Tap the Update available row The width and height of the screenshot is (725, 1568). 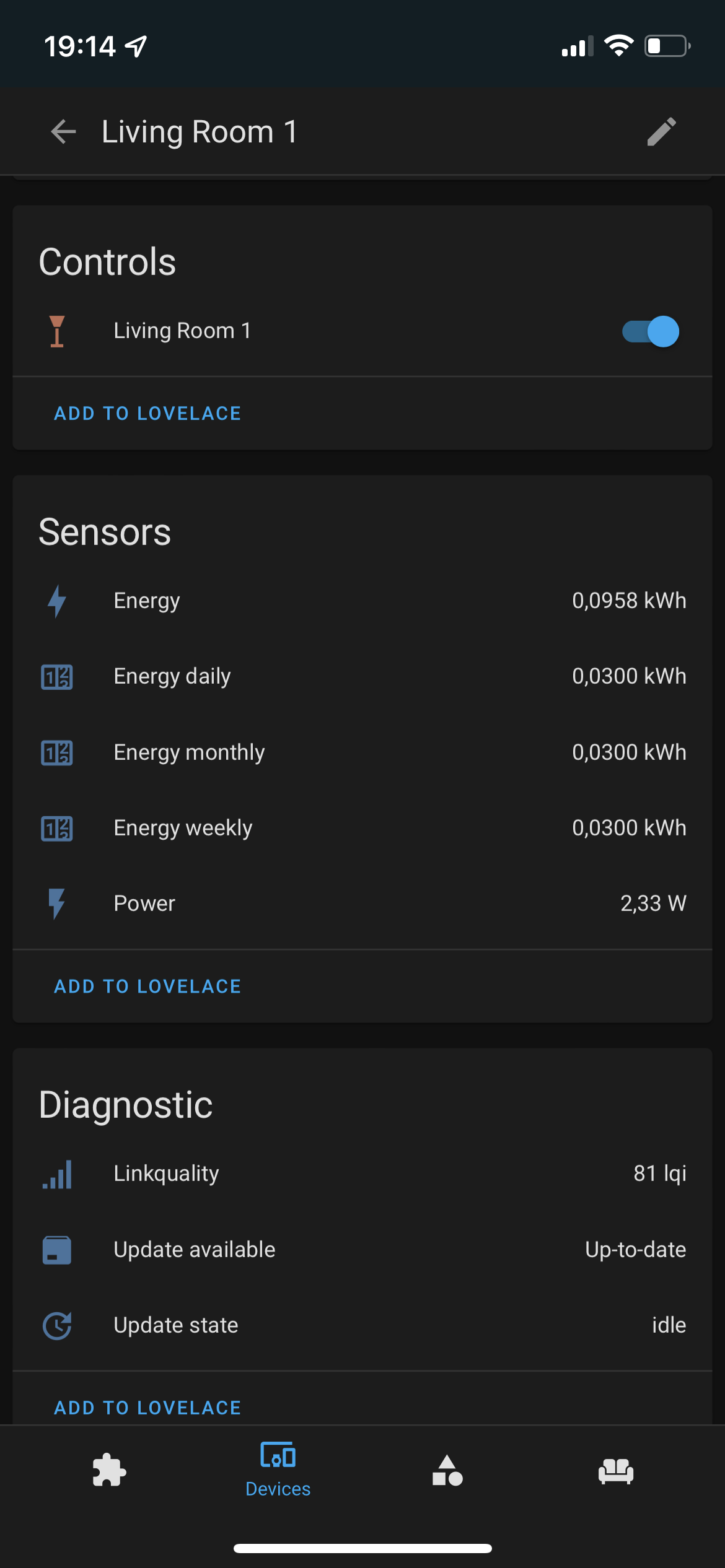click(x=362, y=1250)
